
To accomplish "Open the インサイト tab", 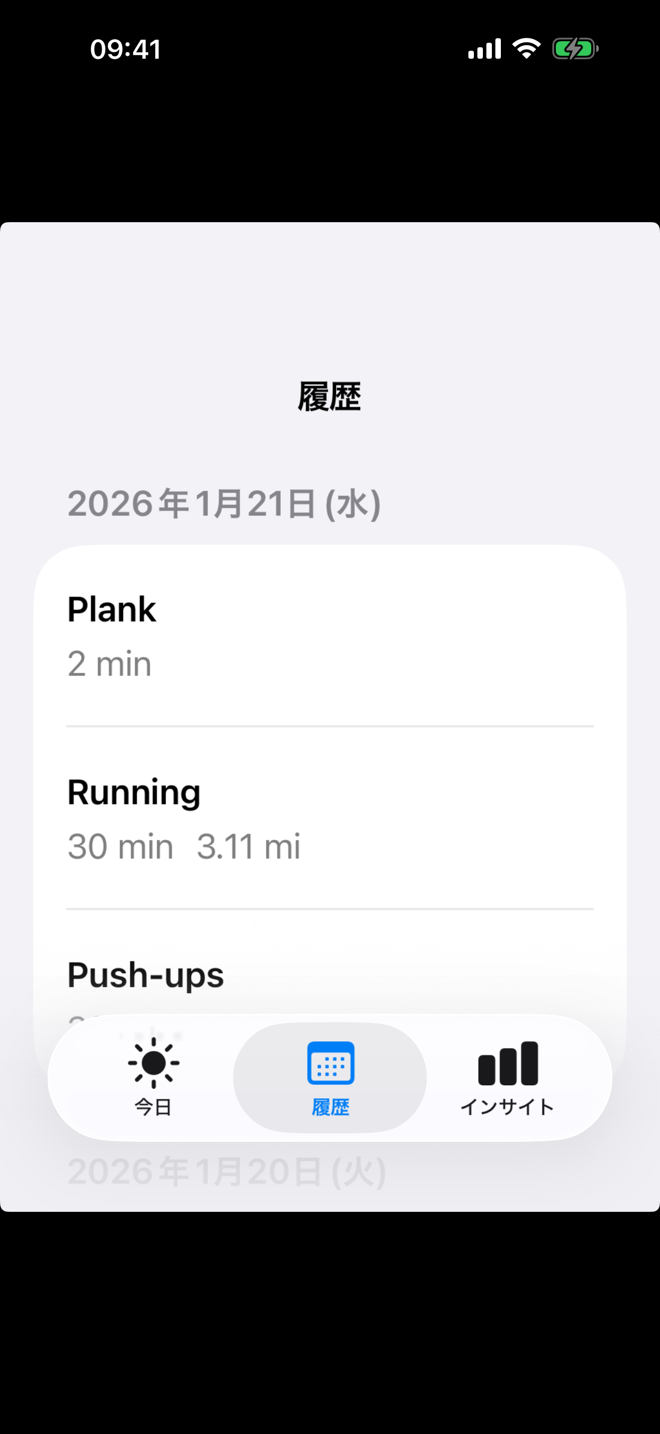I will click(507, 1077).
